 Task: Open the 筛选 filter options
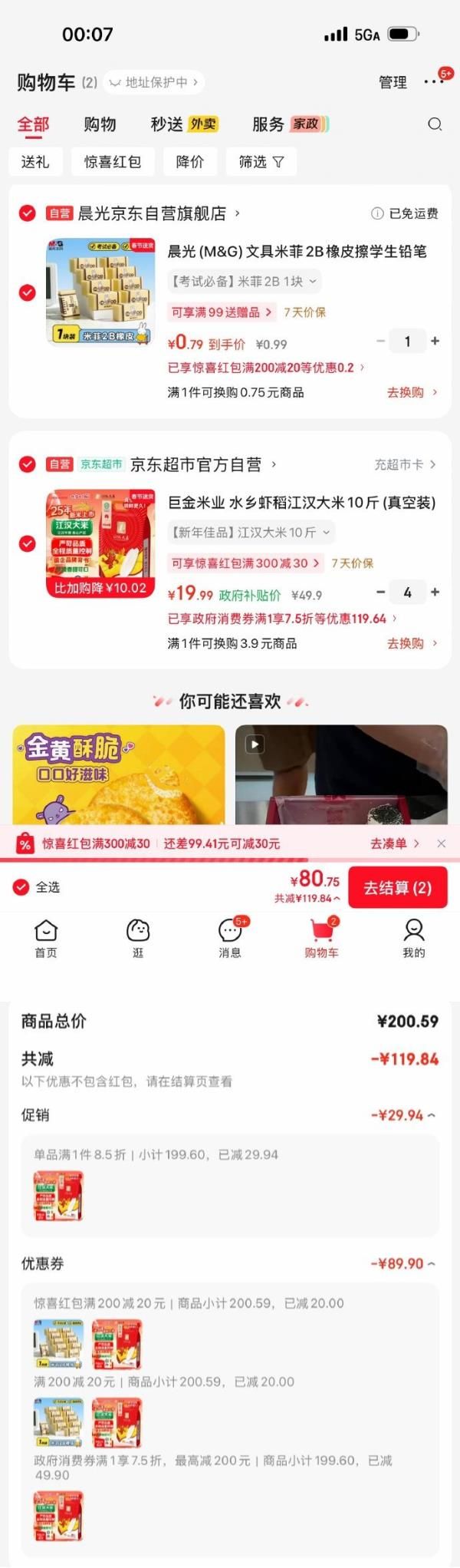[x=261, y=162]
